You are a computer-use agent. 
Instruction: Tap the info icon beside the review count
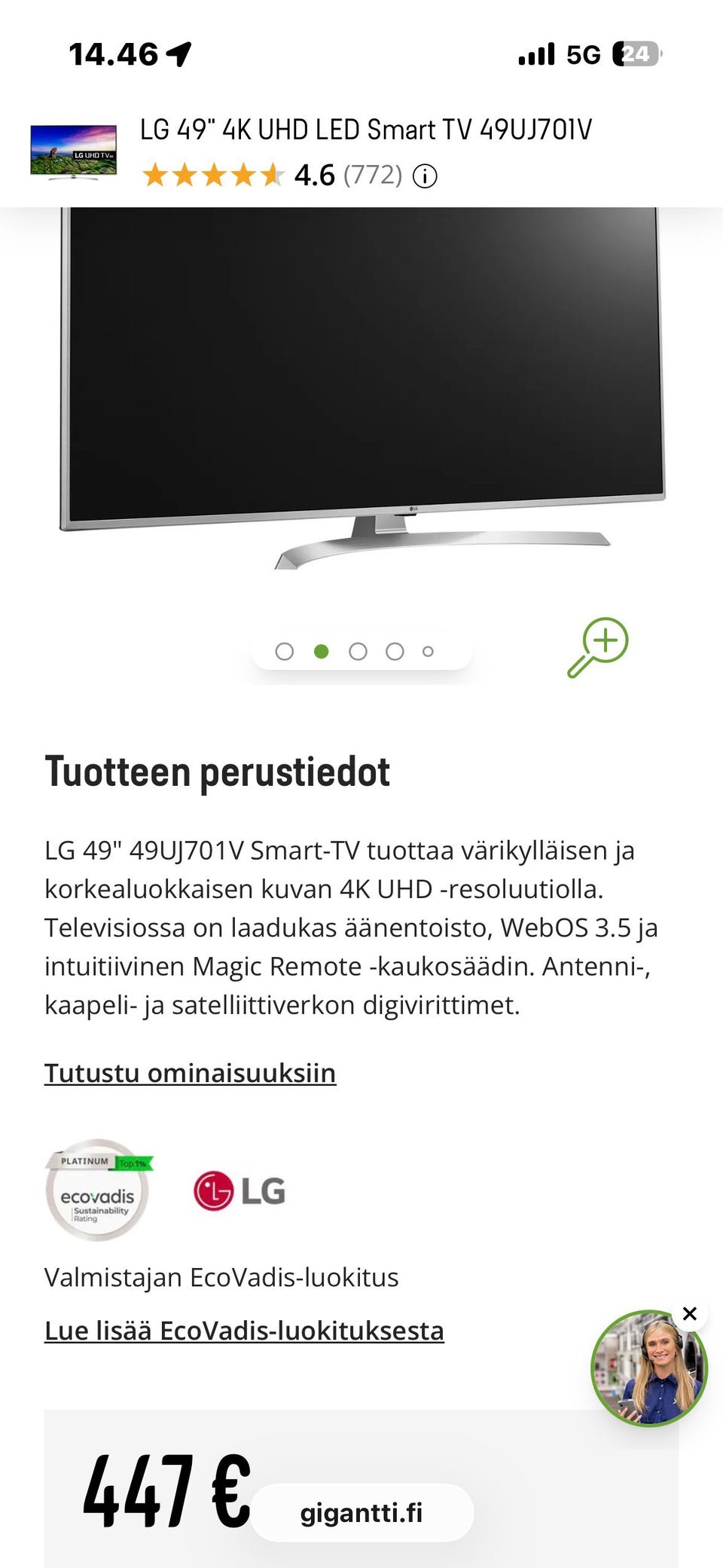pos(424,175)
